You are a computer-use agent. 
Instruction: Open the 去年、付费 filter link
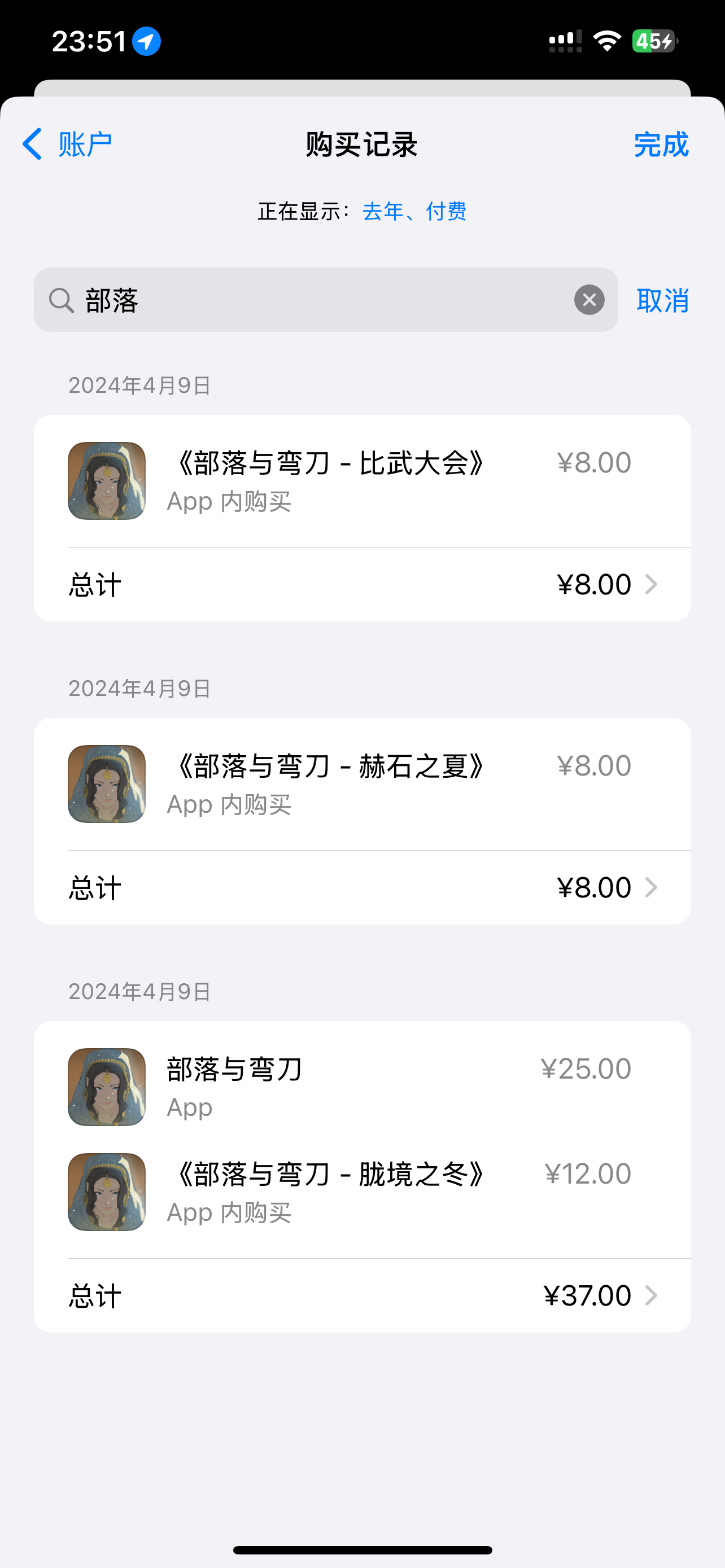[x=414, y=211]
